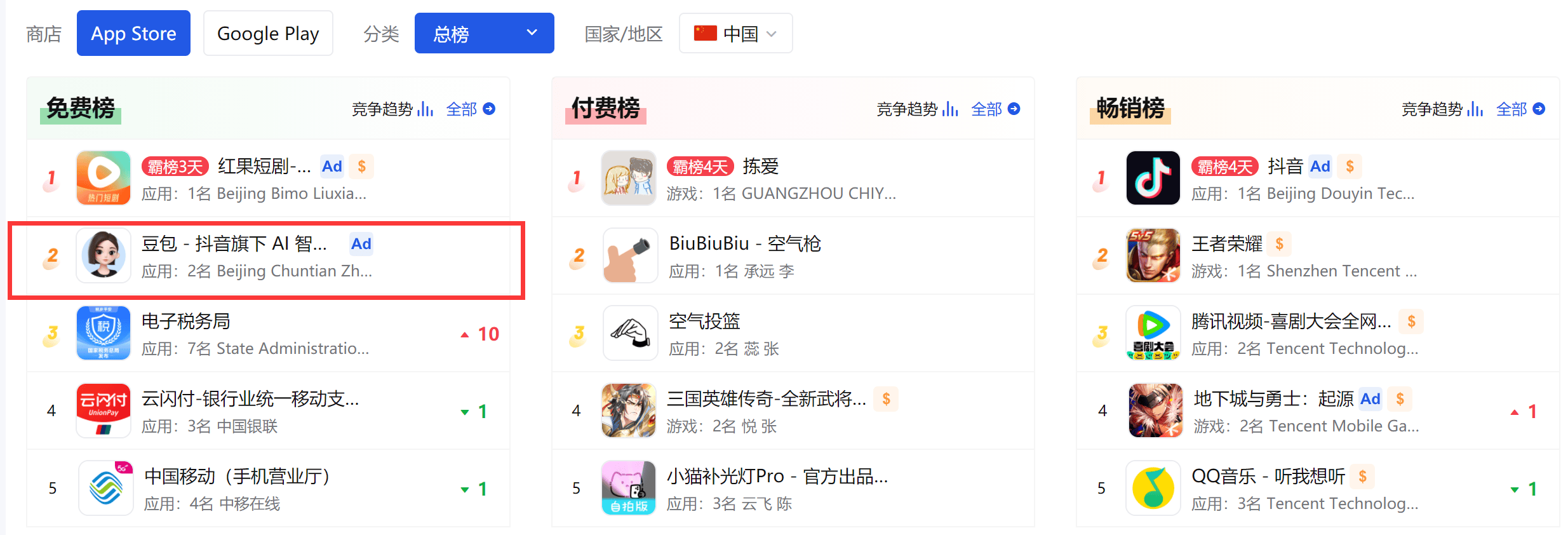1568x535 pixels.
Task: View 竞争趋势 for 免费榜
Action: (x=392, y=109)
